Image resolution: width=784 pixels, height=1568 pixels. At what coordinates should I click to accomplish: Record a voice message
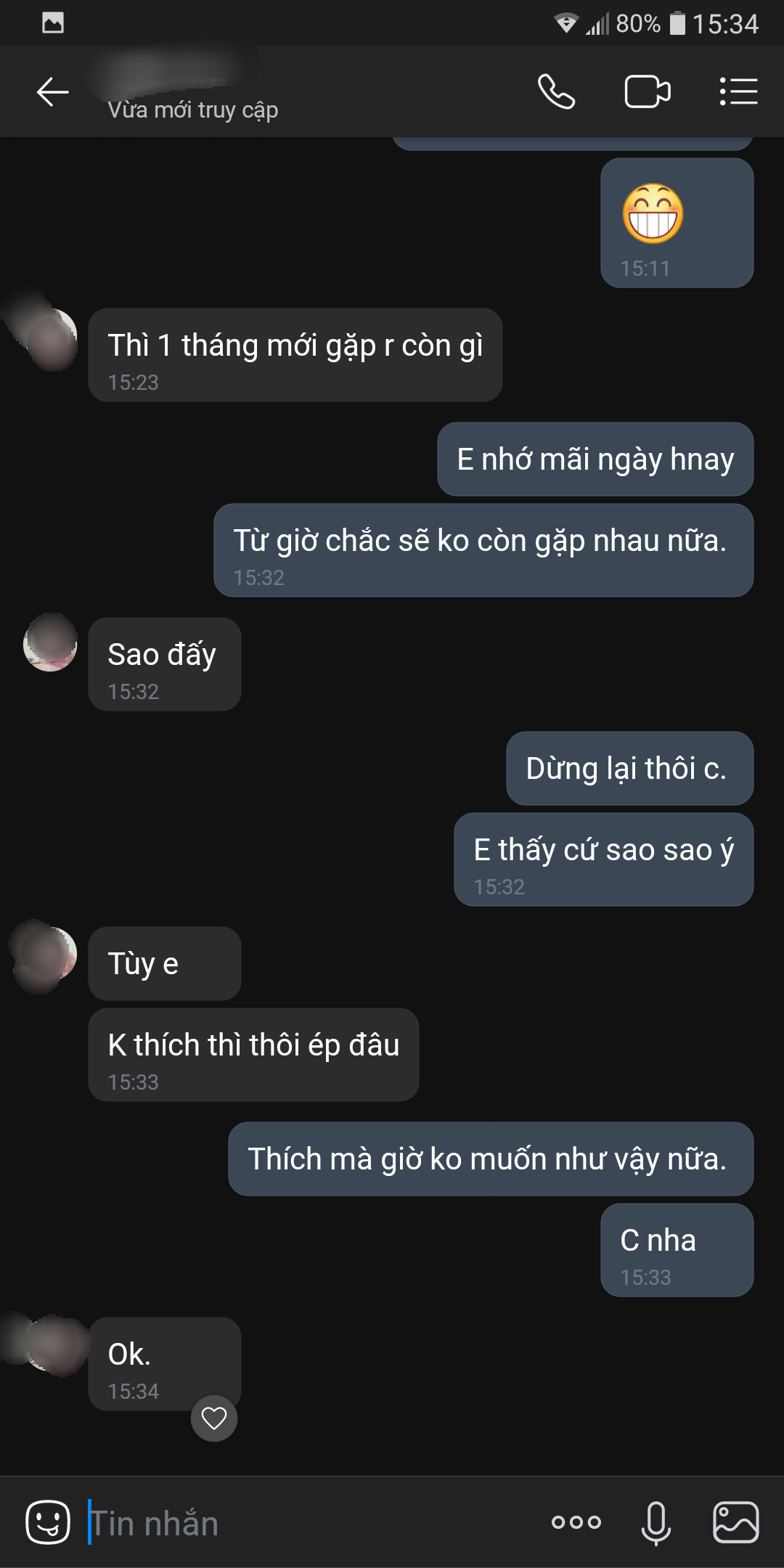[x=656, y=1522]
